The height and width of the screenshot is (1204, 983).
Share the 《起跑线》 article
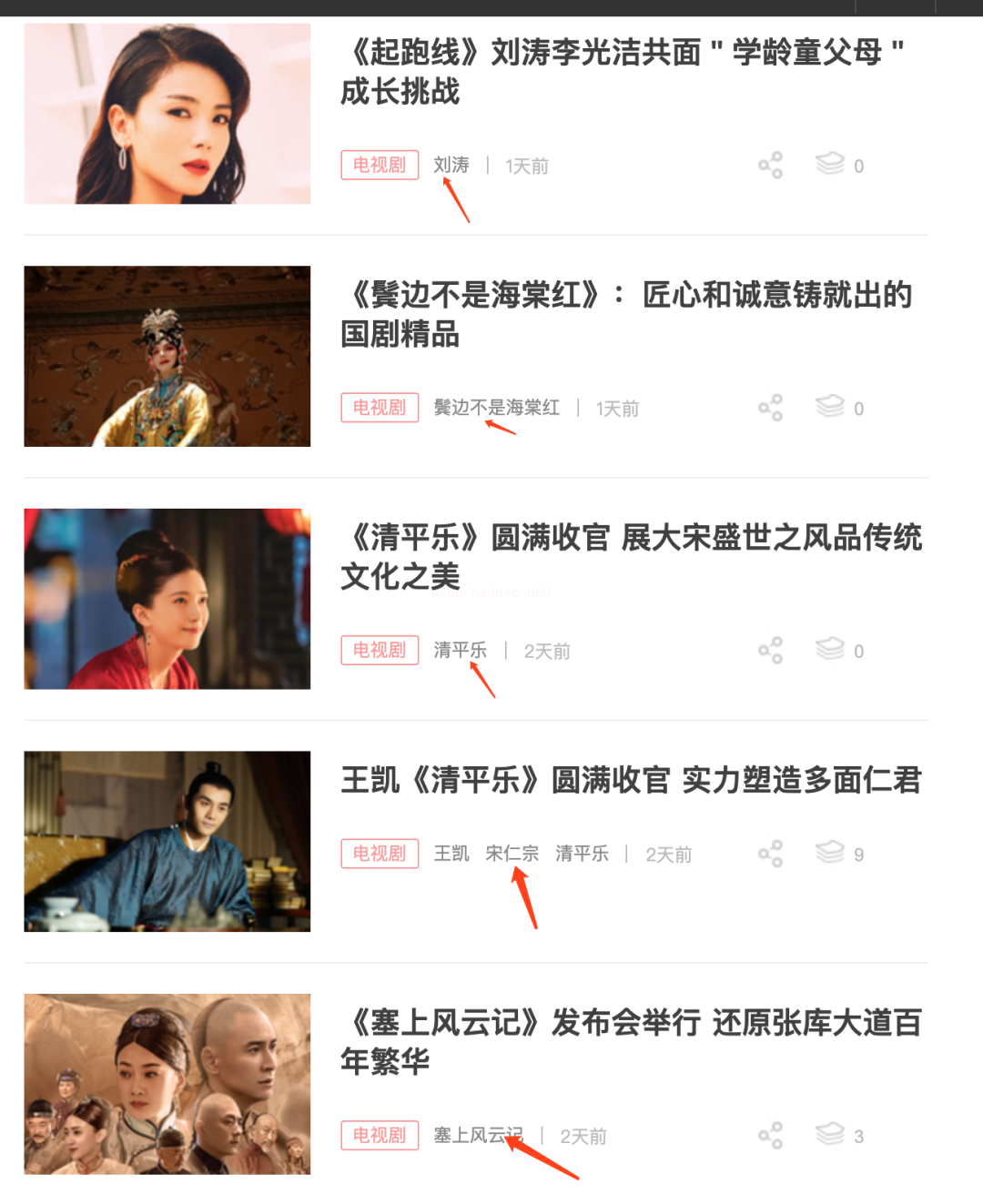pyautogui.click(x=770, y=165)
